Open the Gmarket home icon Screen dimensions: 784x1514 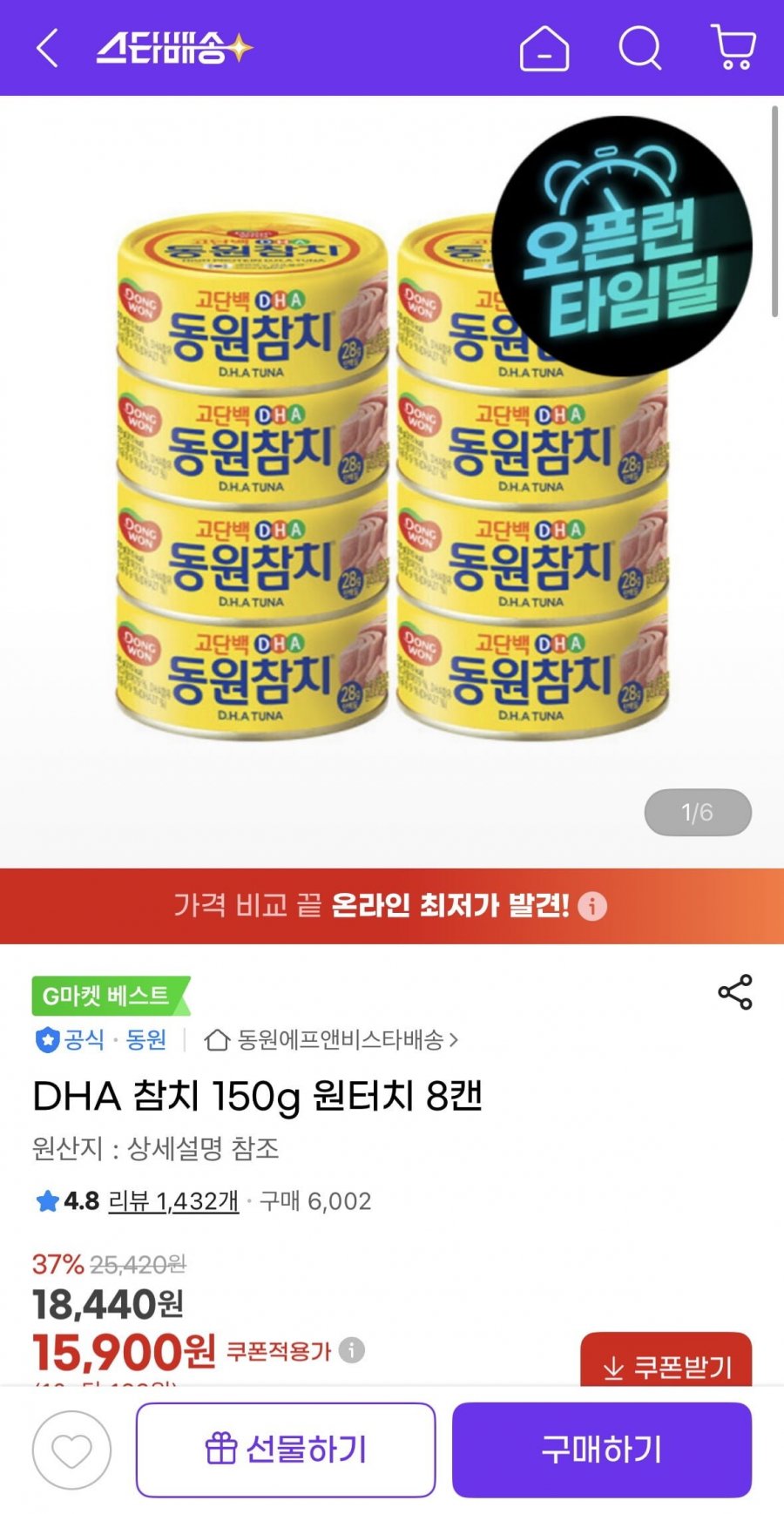click(544, 48)
